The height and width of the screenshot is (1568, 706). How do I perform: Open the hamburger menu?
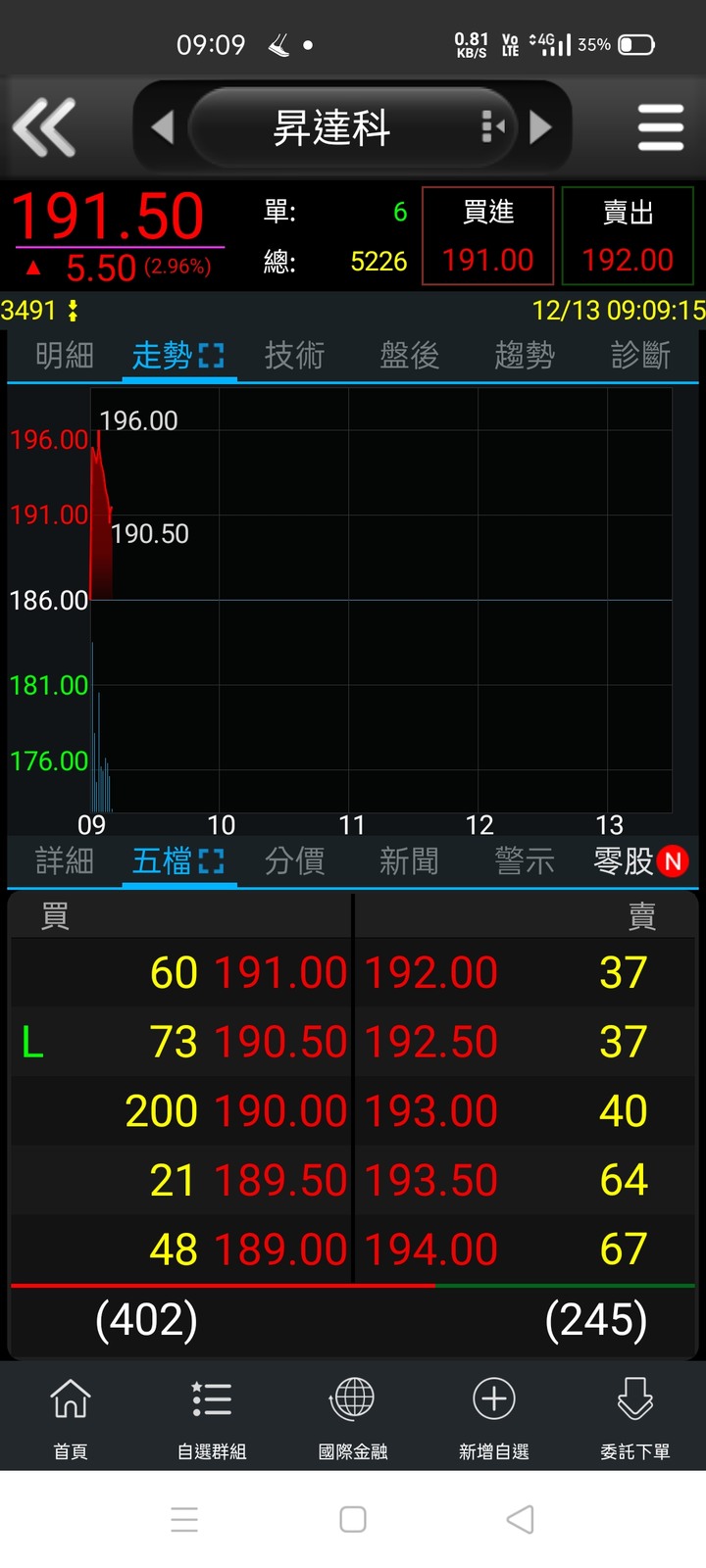[x=660, y=127]
